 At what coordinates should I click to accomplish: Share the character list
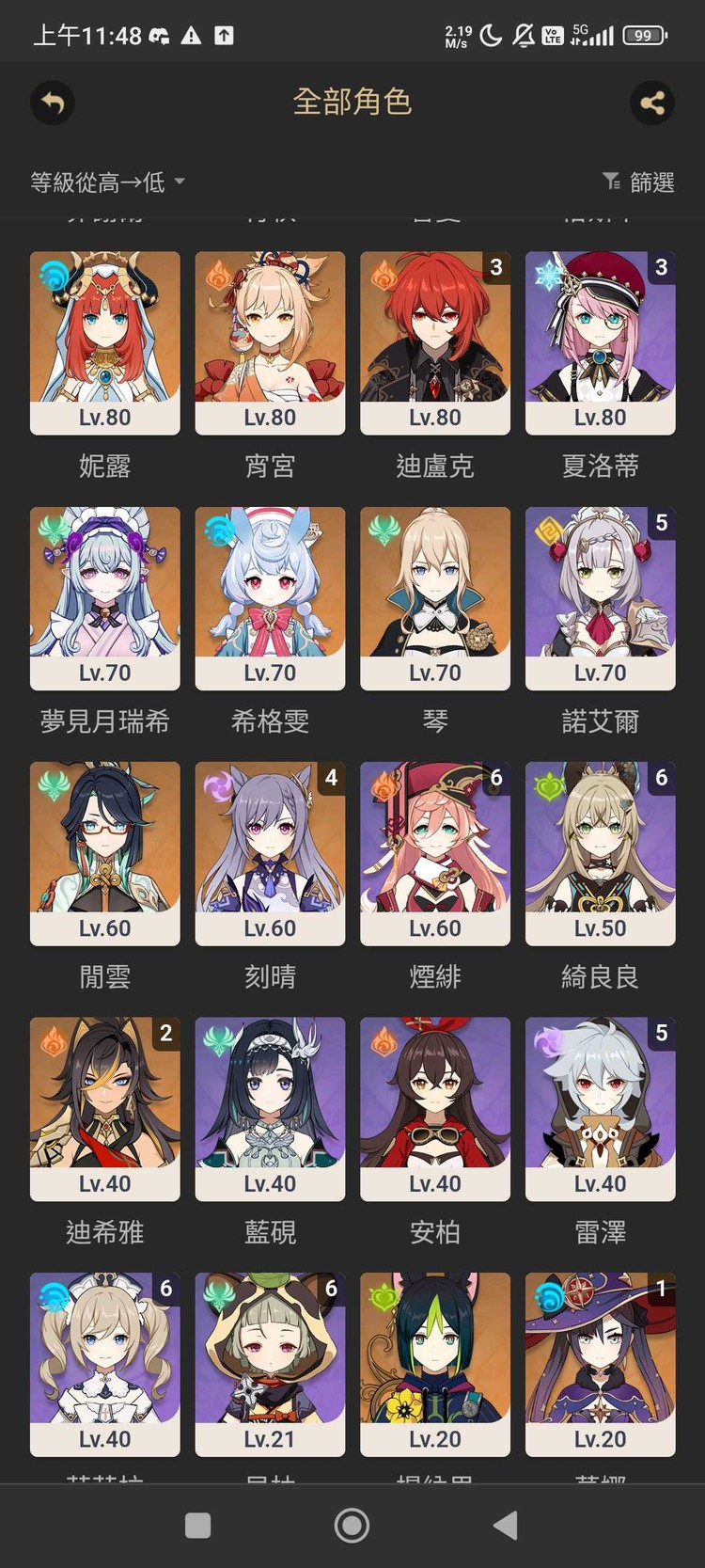(652, 103)
